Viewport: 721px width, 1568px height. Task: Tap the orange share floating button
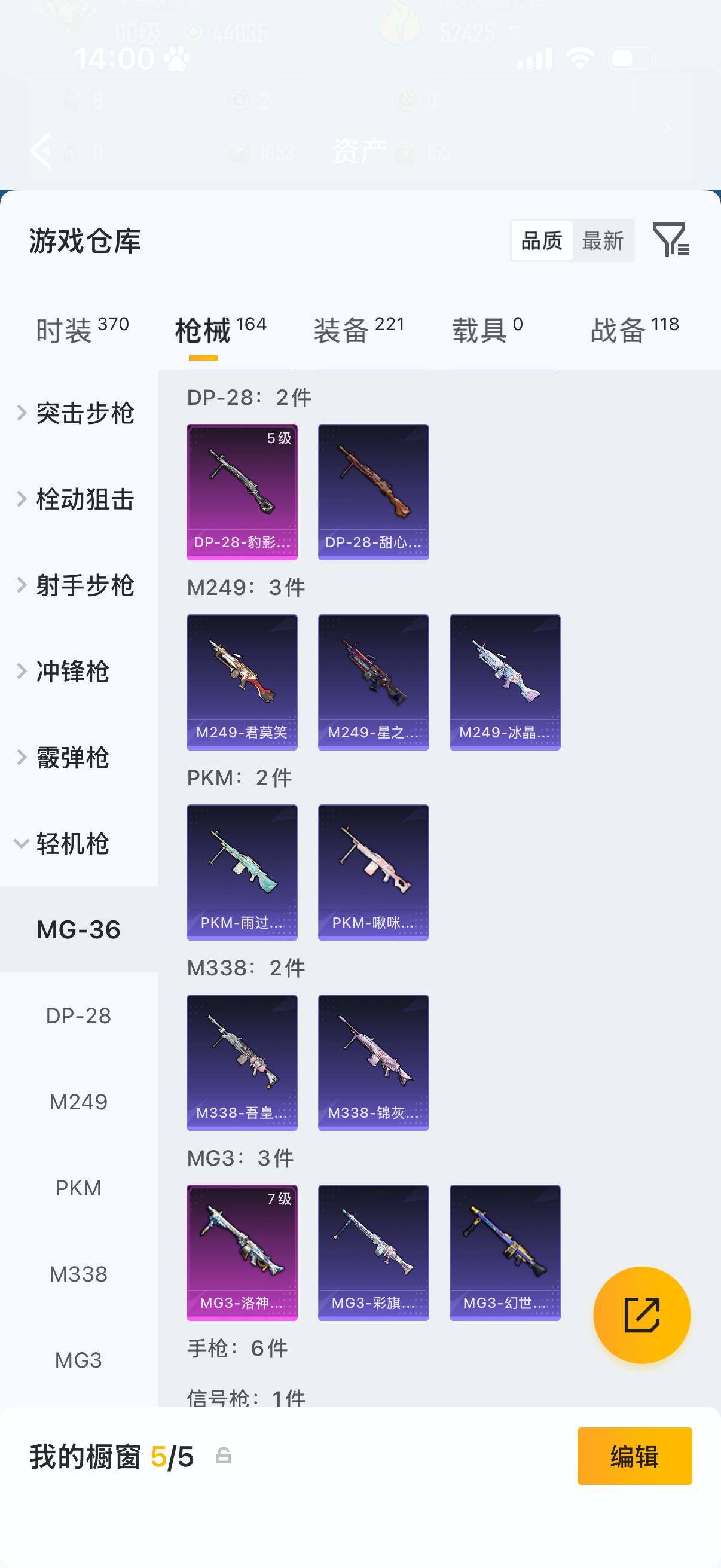(641, 1315)
